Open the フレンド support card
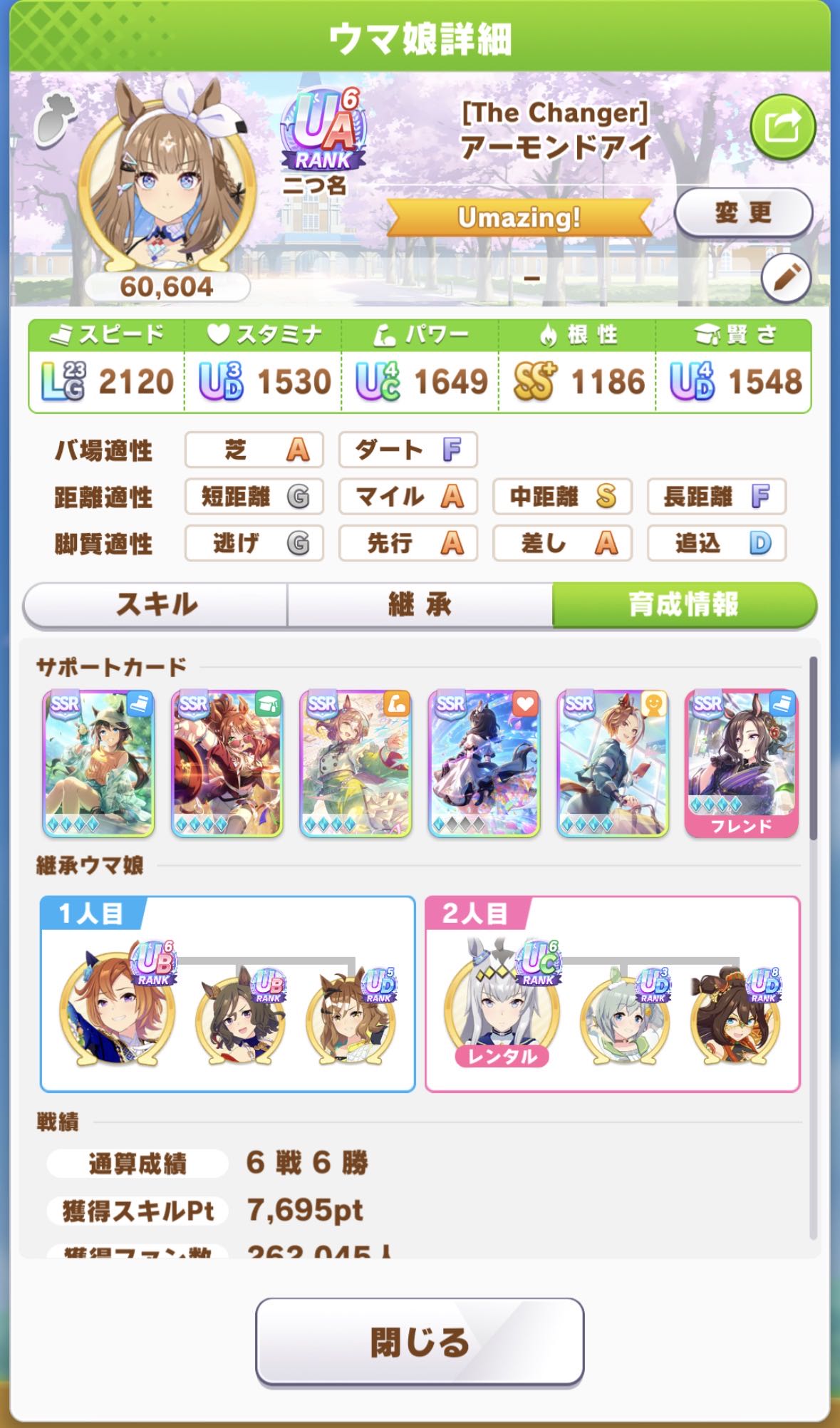The height and width of the screenshot is (1428, 840). click(x=741, y=762)
